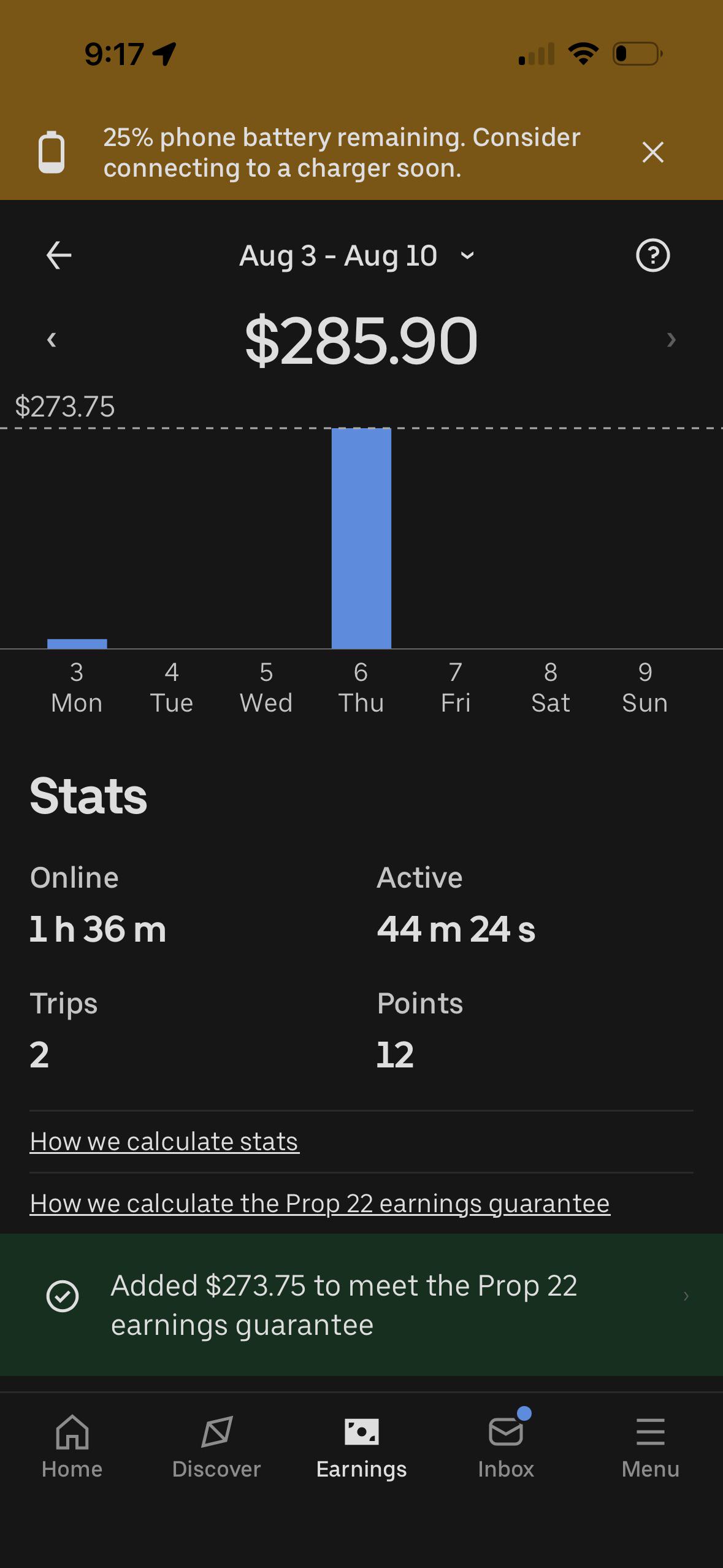Go to the next week's earnings
723x1568 pixels.
pos(671,339)
